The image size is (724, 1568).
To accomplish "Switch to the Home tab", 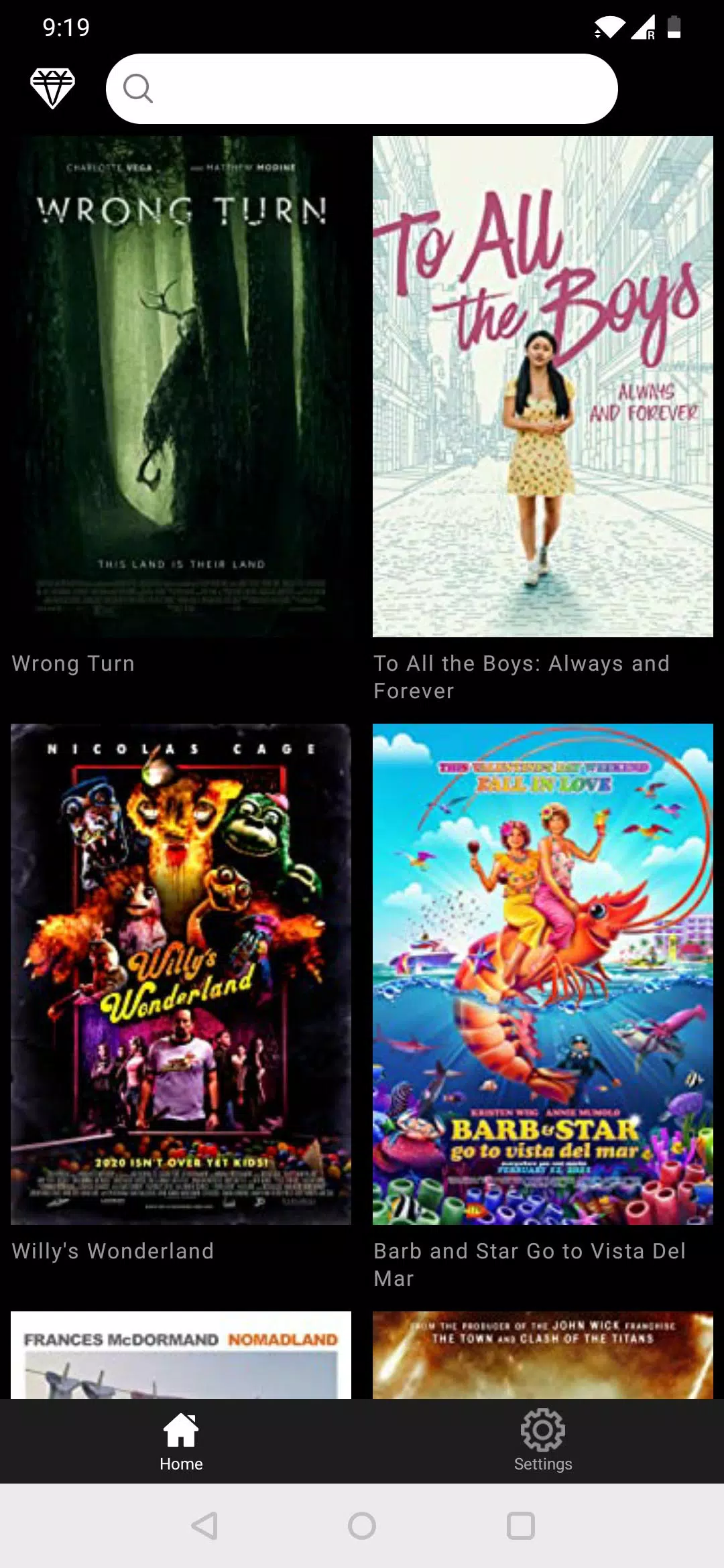I will click(x=181, y=1441).
